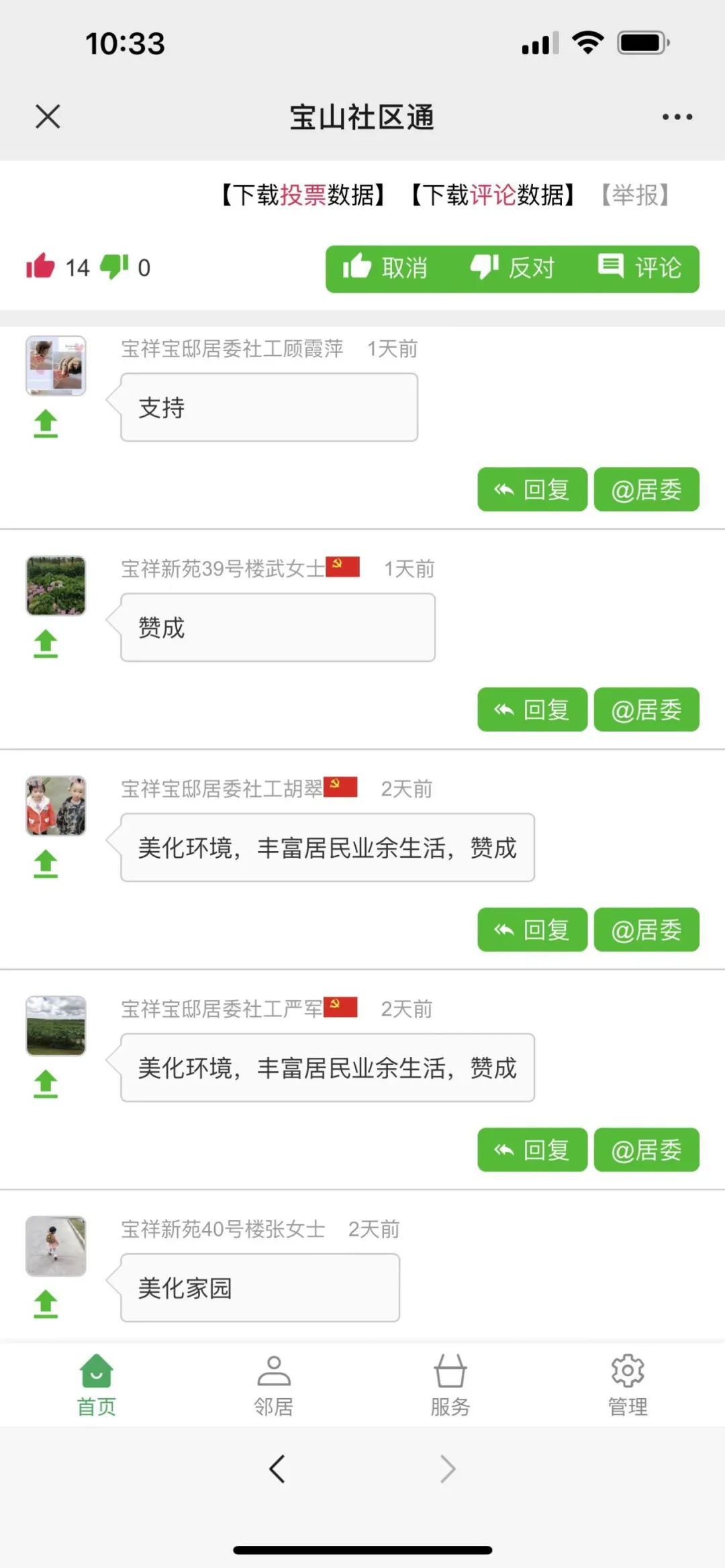Viewport: 725px width, 1568px height.
Task: Tap @居委 under 武女士's comment
Action: click(646, 709)
